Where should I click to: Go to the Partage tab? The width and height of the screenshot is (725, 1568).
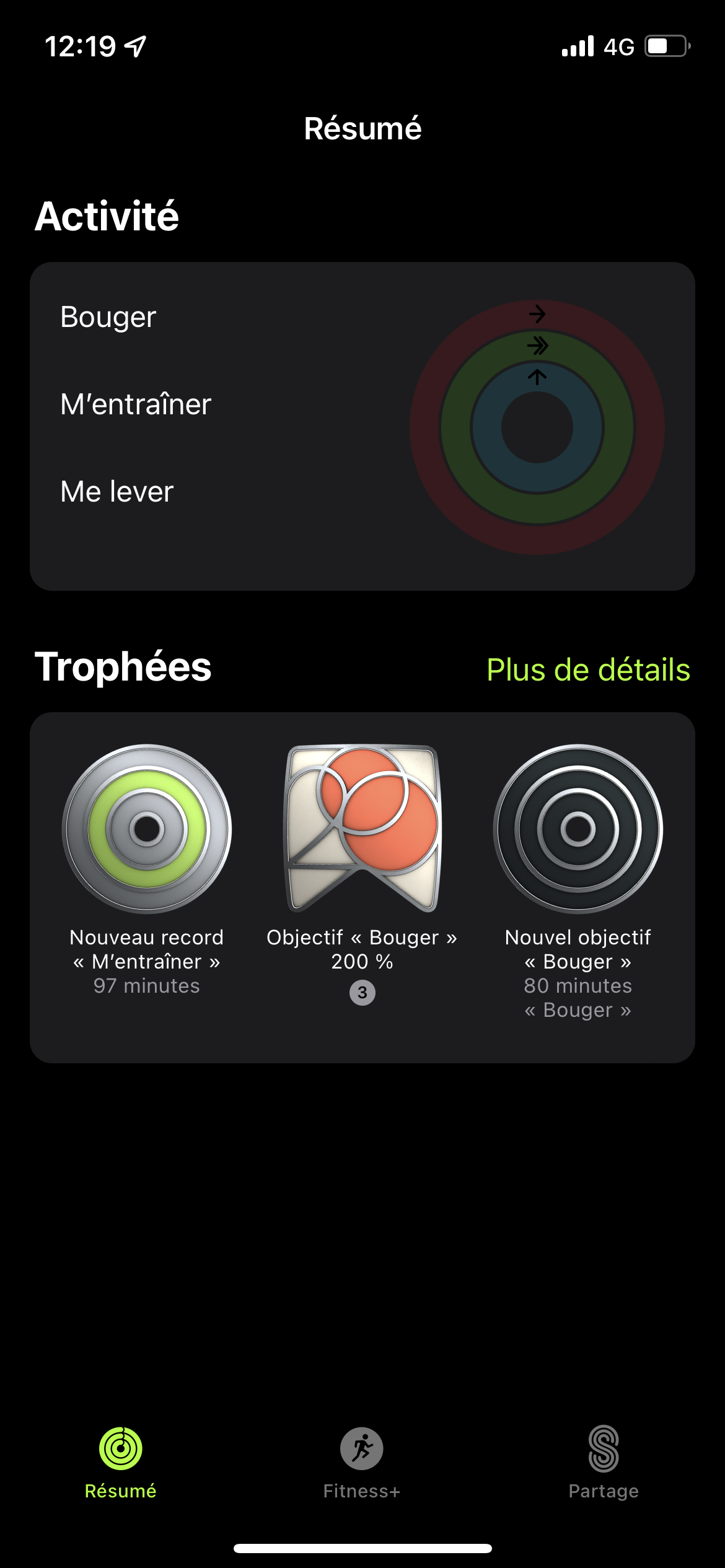pos(604,1462)
